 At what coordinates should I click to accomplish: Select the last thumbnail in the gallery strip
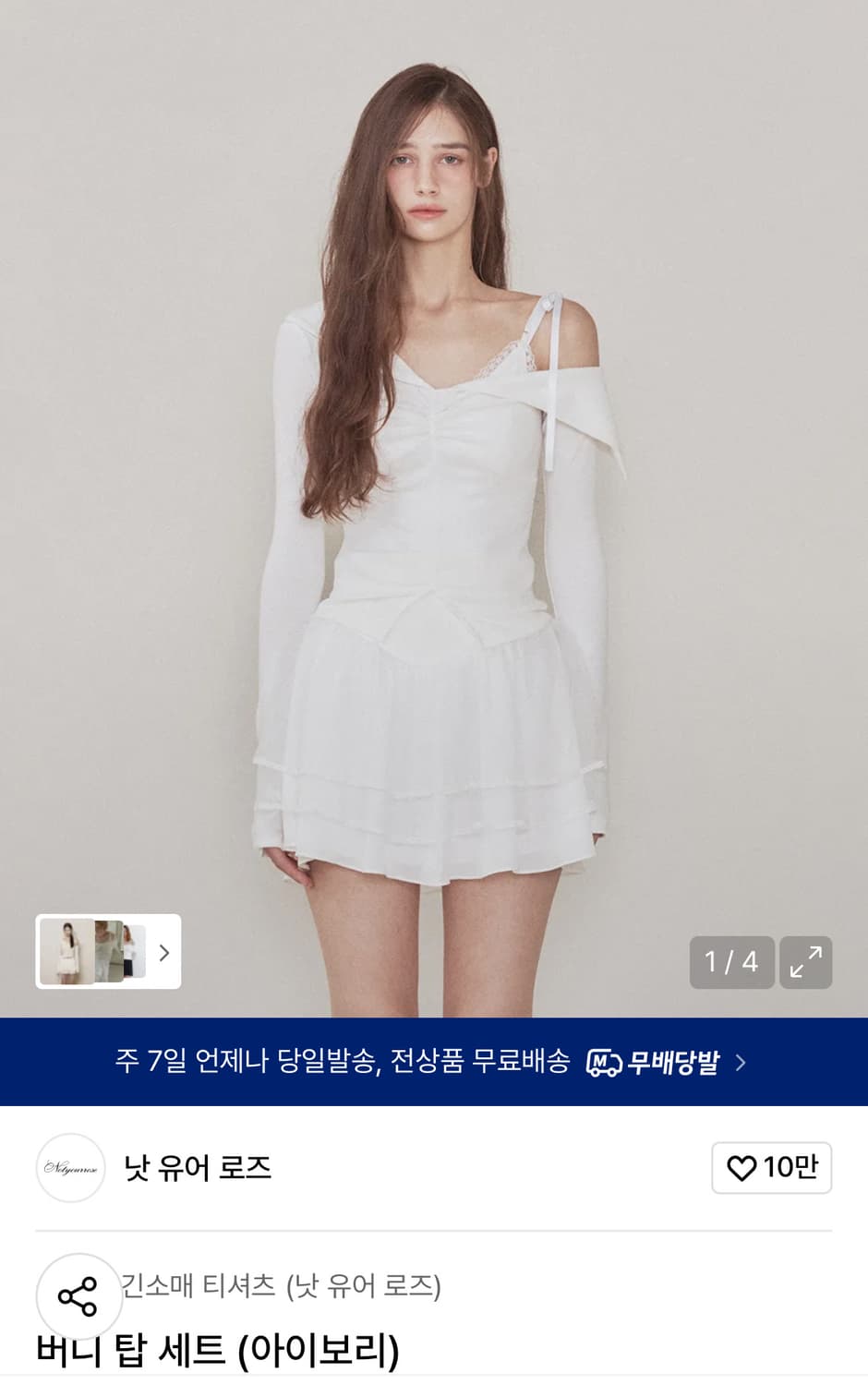coord(134,953)
